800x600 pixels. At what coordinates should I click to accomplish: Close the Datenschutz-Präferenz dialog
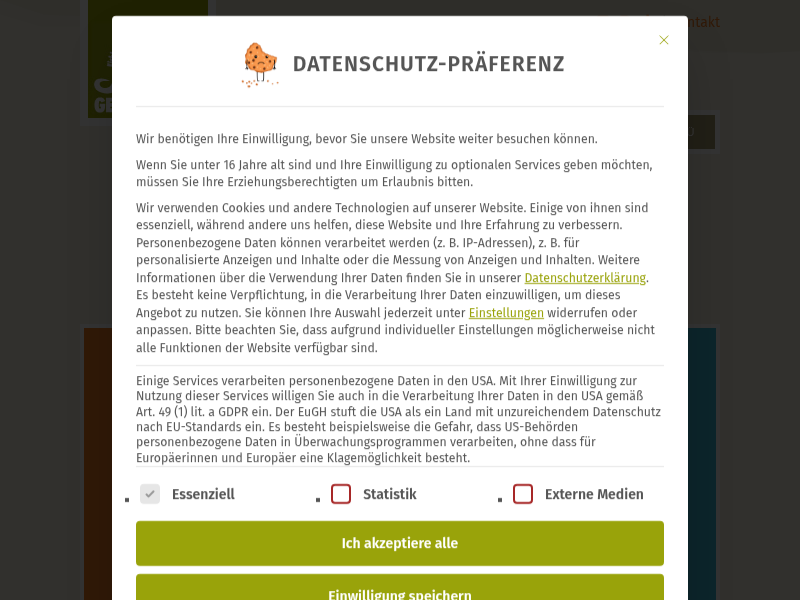(x=663, y=40)
